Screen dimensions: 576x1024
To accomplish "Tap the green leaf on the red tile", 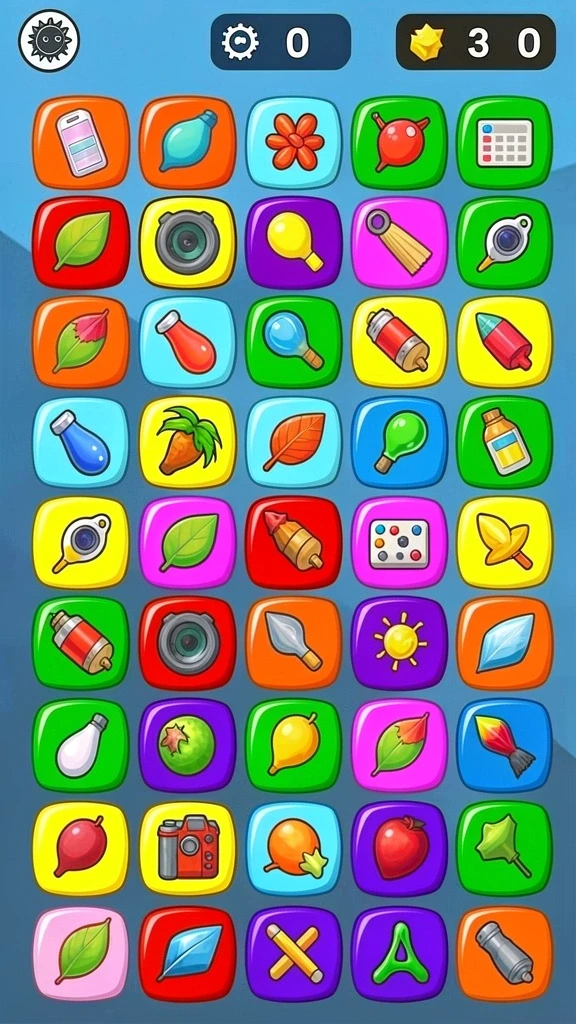I will pyautogui.click(x=81, y=242).
